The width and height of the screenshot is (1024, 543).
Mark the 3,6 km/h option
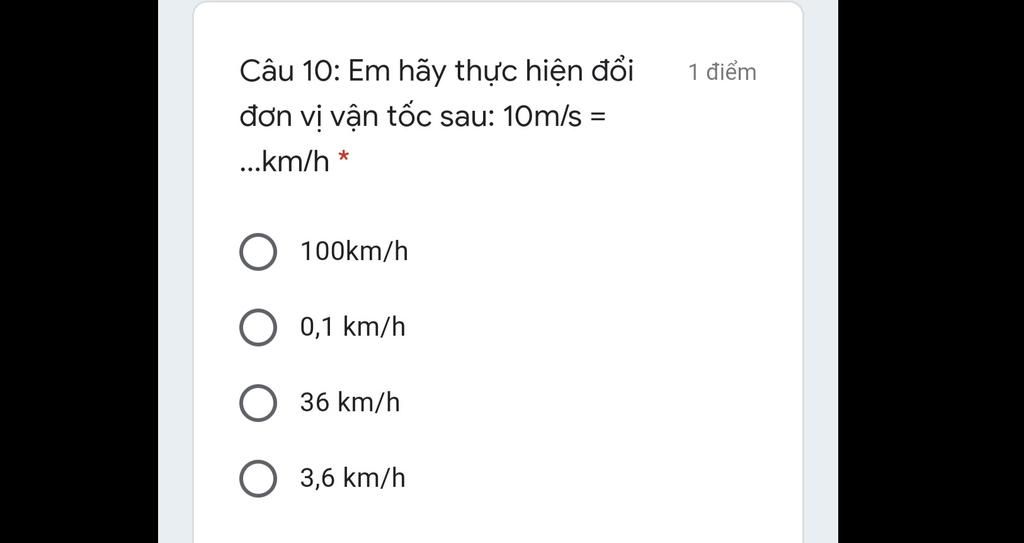click(x=258, y=478)
